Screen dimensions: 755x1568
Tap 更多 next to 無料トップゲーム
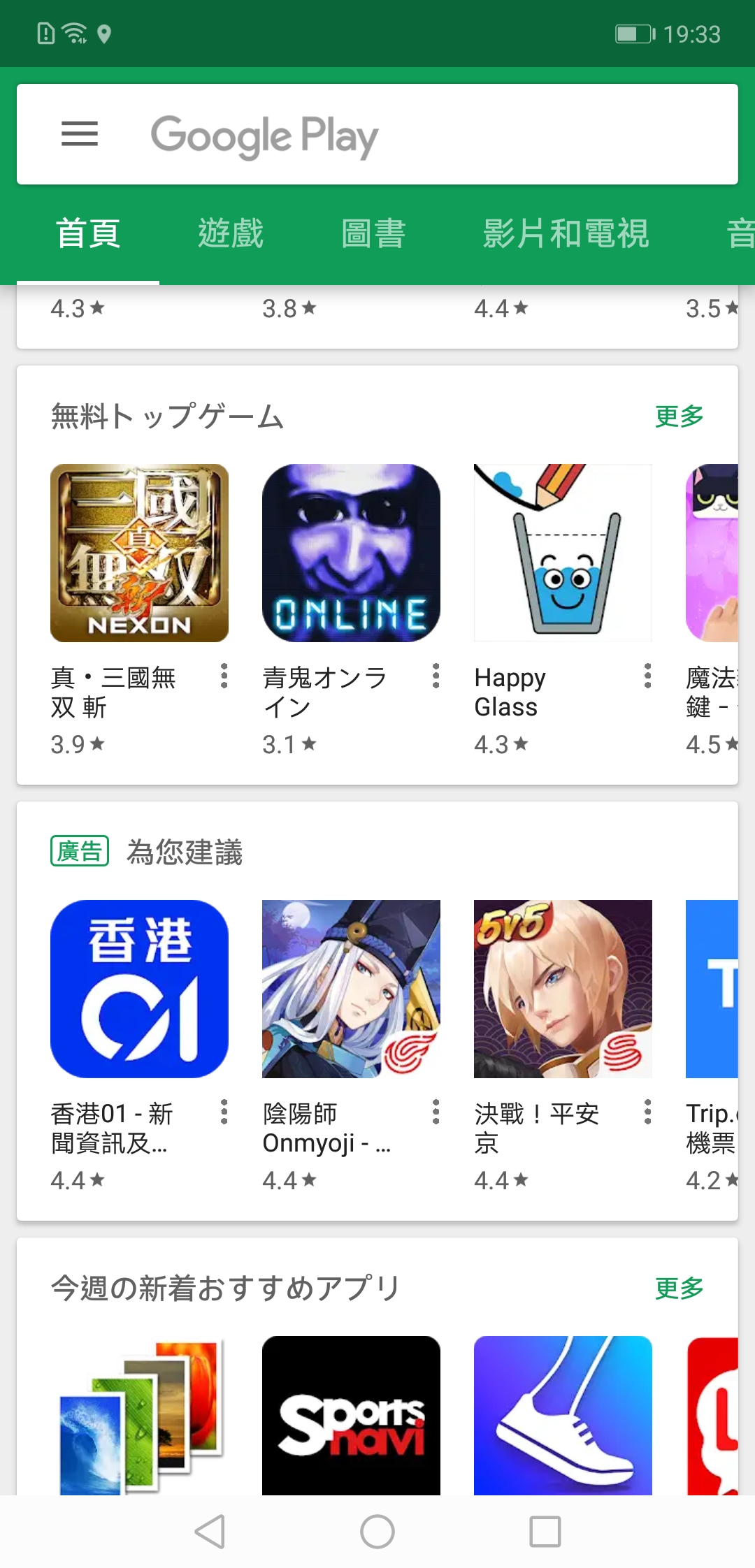coord(679,416)
